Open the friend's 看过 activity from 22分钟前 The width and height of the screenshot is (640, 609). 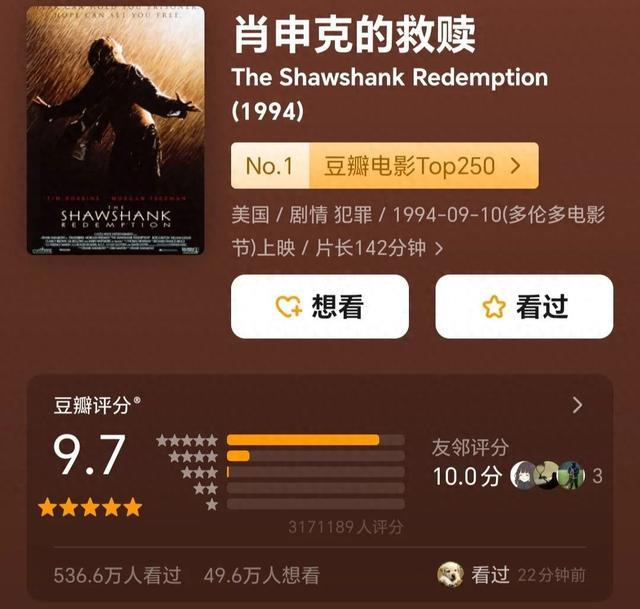(512, 574)
